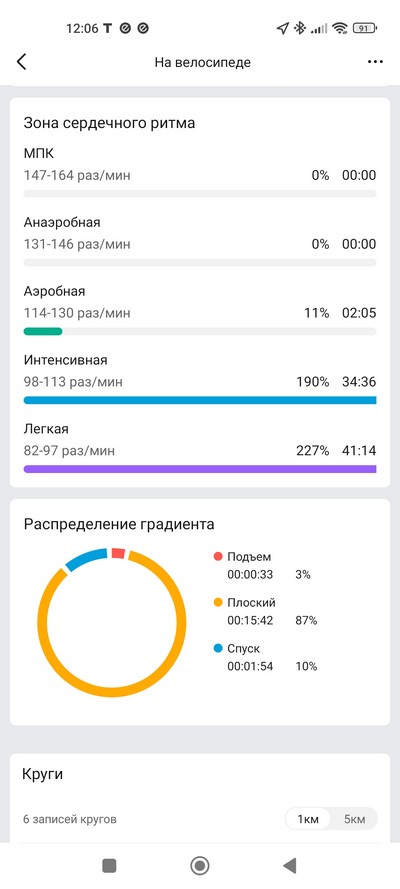Tap the system home button

(x=199, y=865)
